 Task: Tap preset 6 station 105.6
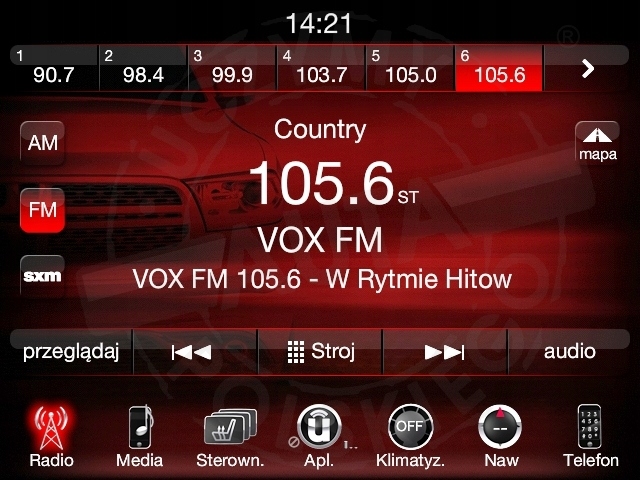coord(499,68)
